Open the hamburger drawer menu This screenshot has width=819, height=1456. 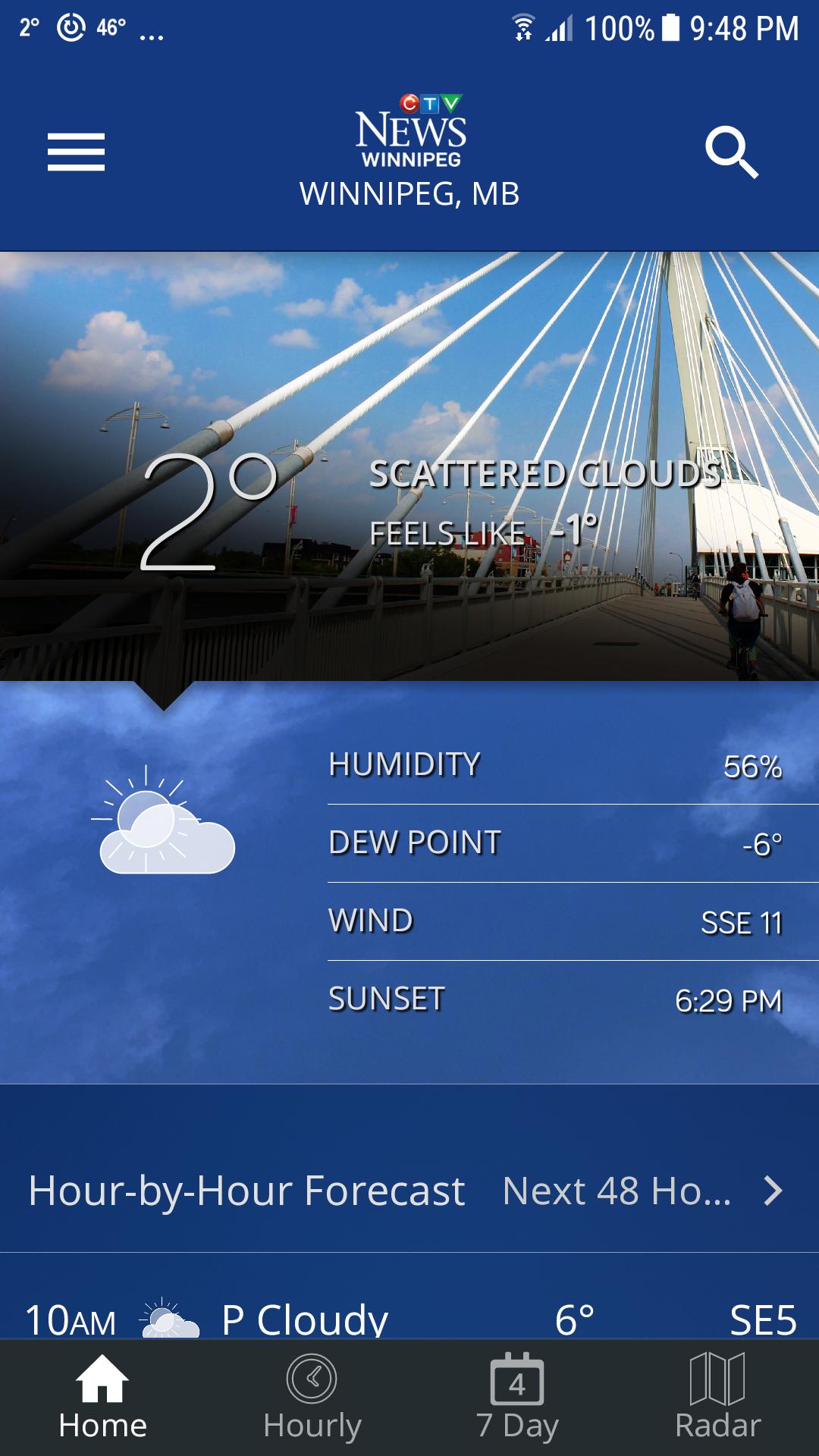tap(76, 152)
